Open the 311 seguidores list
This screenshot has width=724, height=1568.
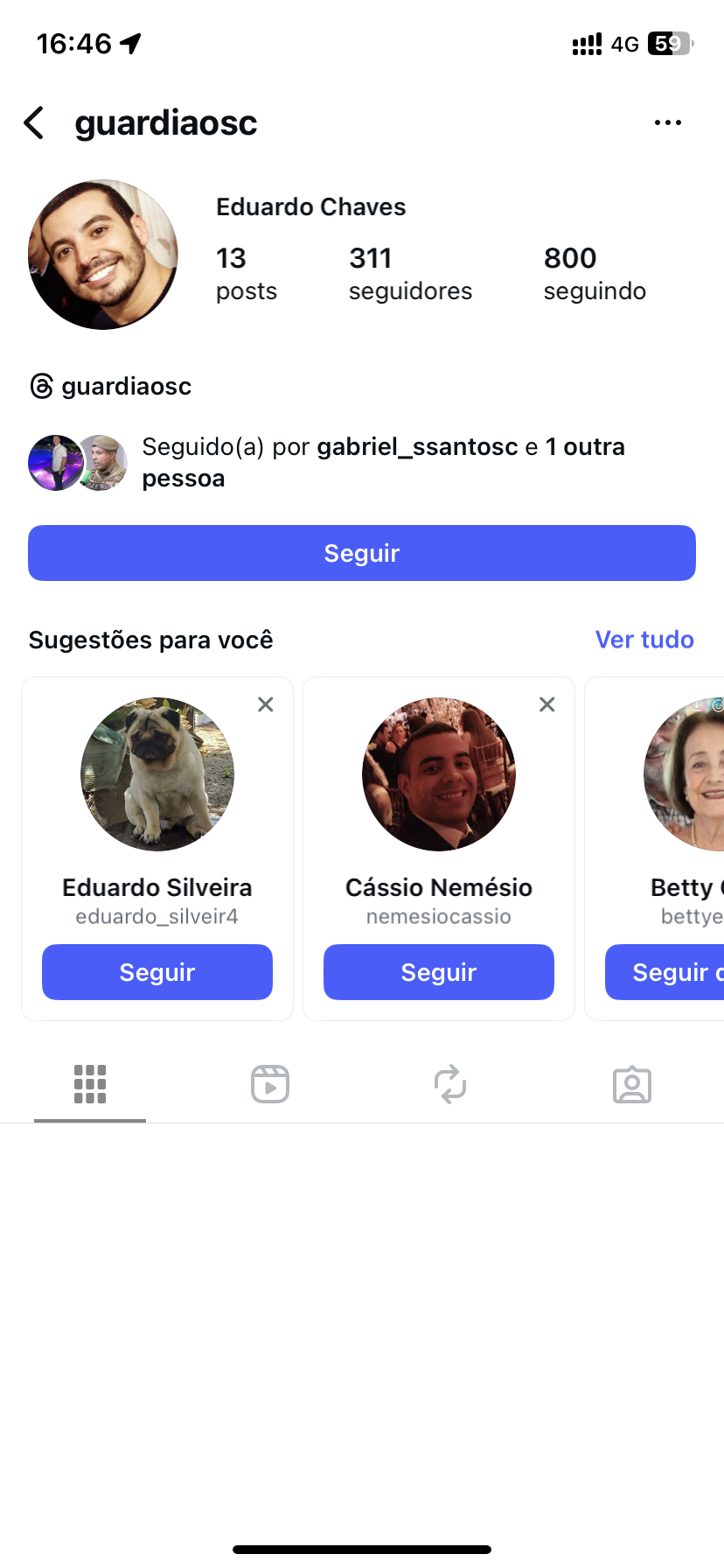[x=409, y=273]
